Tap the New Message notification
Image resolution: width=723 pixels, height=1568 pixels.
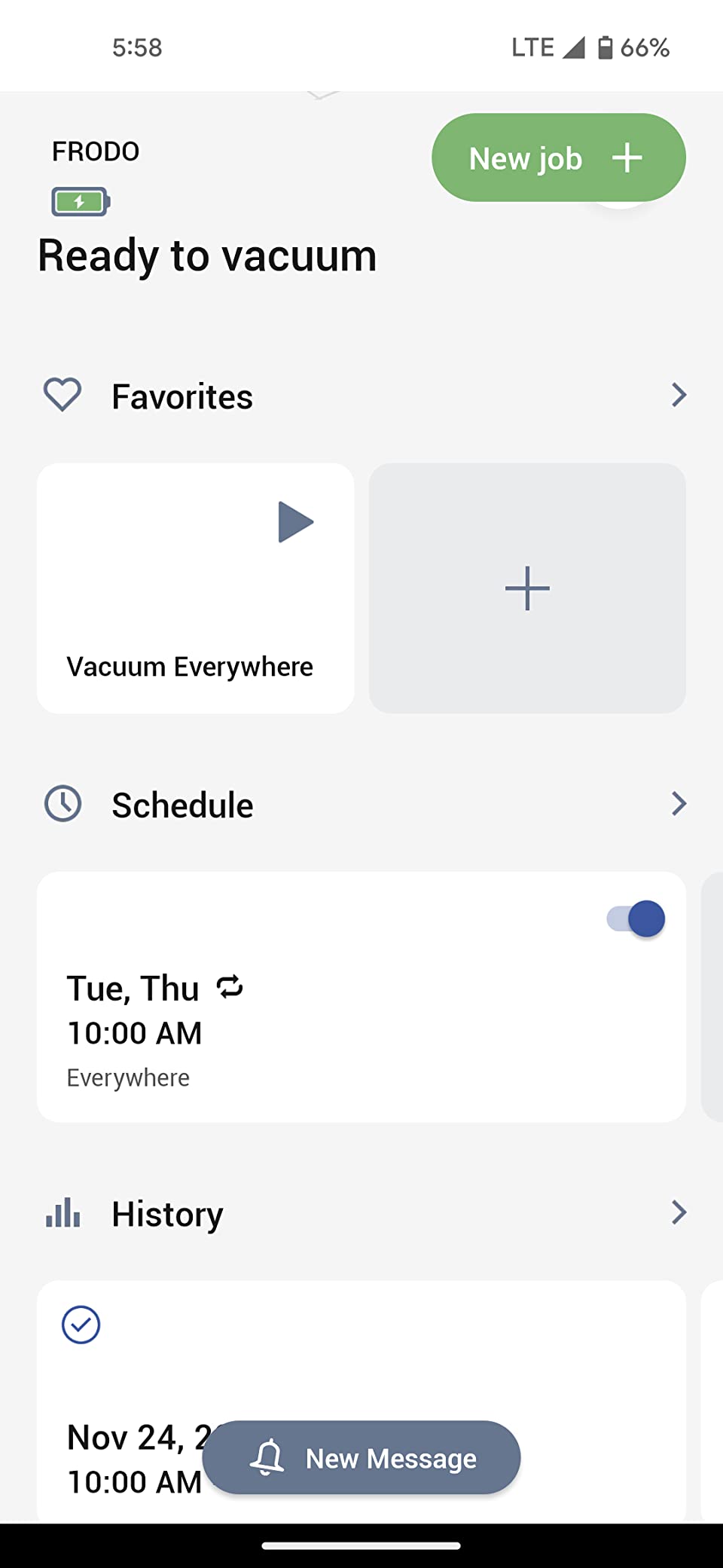[x=361, y=1457]
